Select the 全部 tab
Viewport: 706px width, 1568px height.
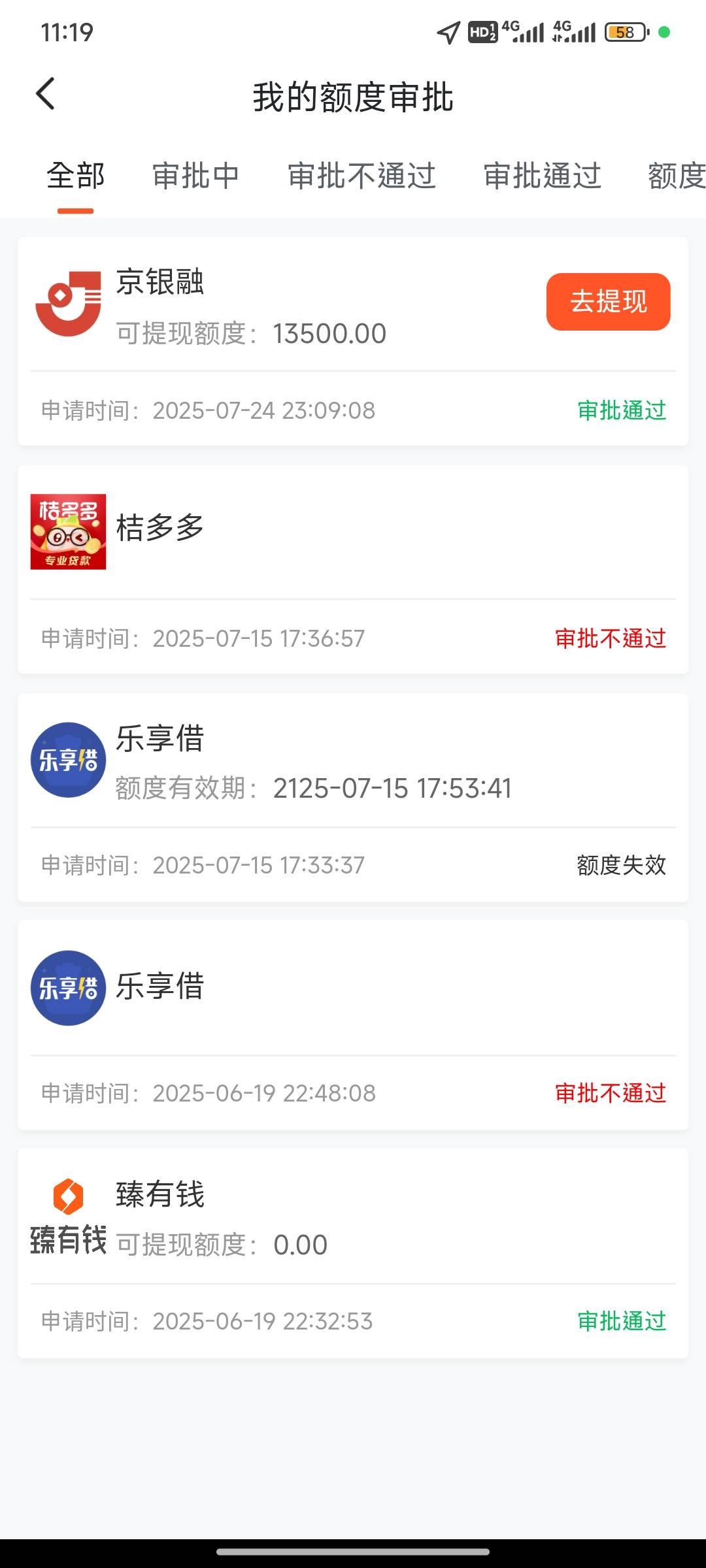click(x=76, y=176)
